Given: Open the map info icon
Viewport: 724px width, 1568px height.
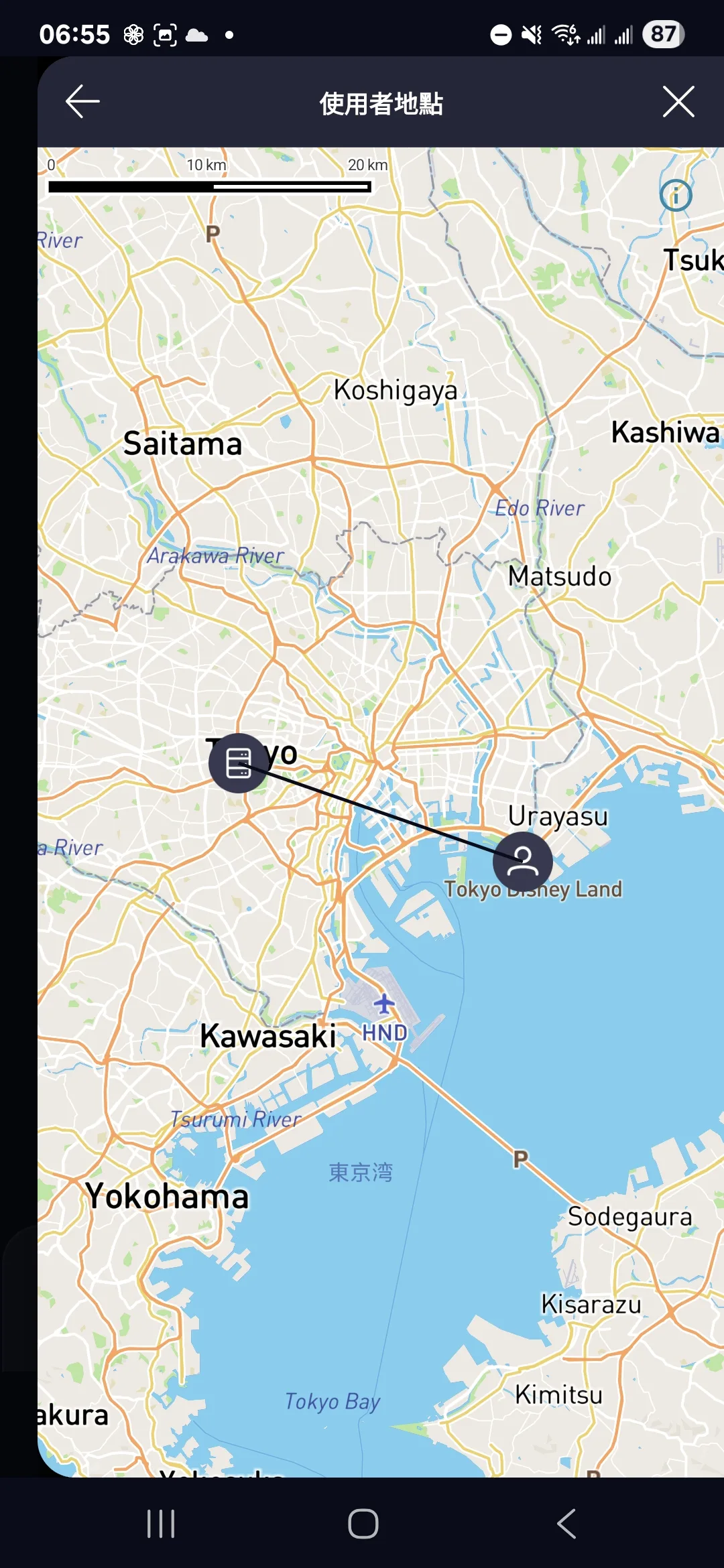Looking at the screenshot, I should click(x=675, y=196).
